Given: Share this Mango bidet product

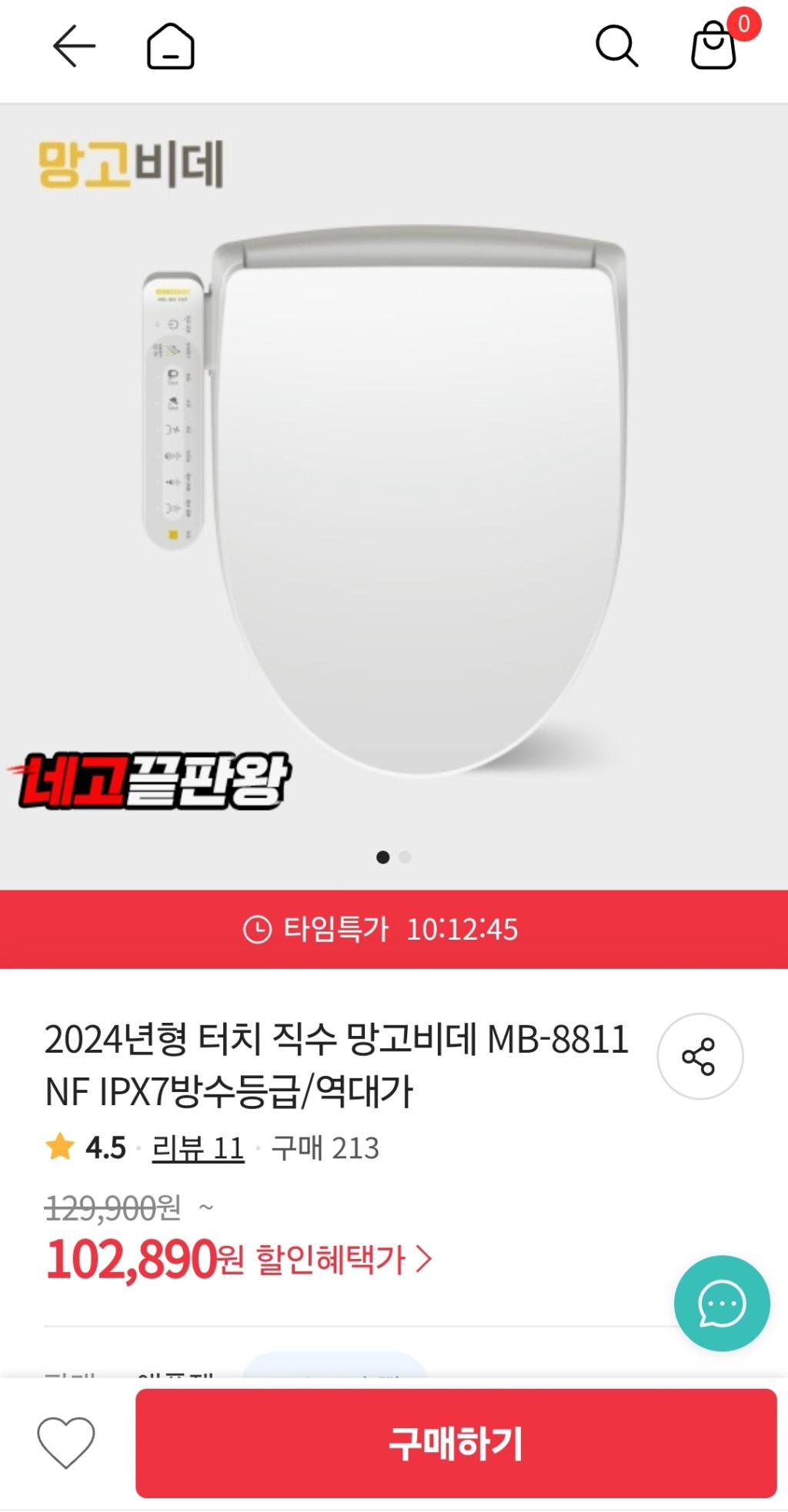Looking at the screenshot, I should pos(699,1056).
